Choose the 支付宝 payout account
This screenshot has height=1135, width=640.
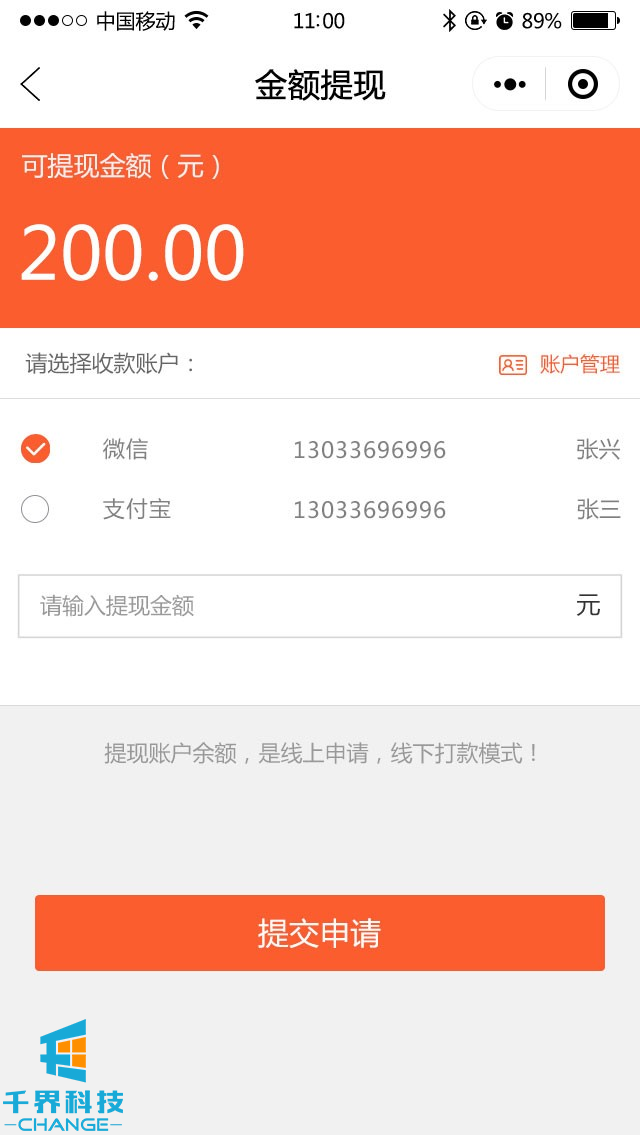(x=35, y=510)
